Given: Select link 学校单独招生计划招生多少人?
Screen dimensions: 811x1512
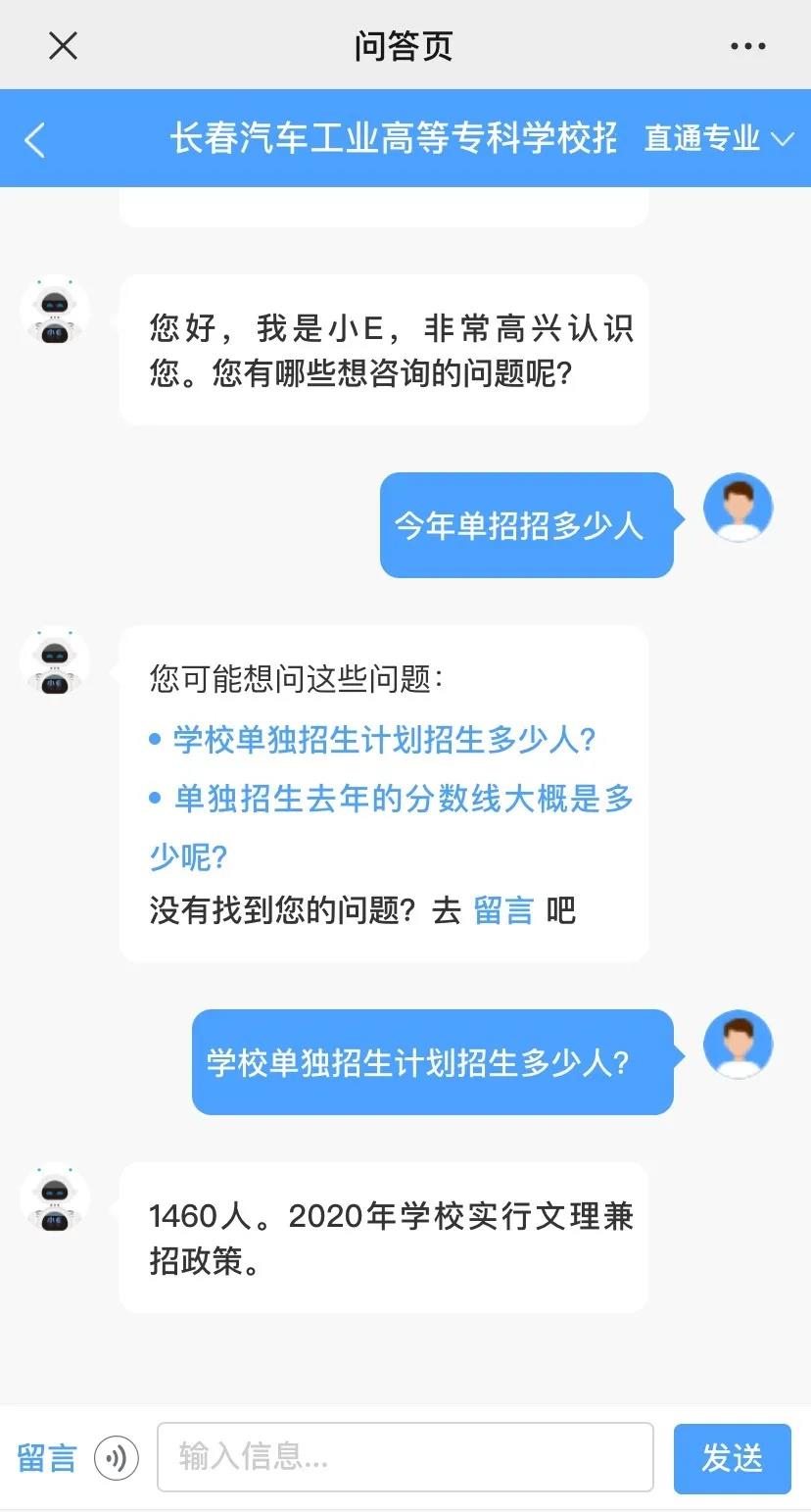Looking at the screenshot, I should 384,739.
